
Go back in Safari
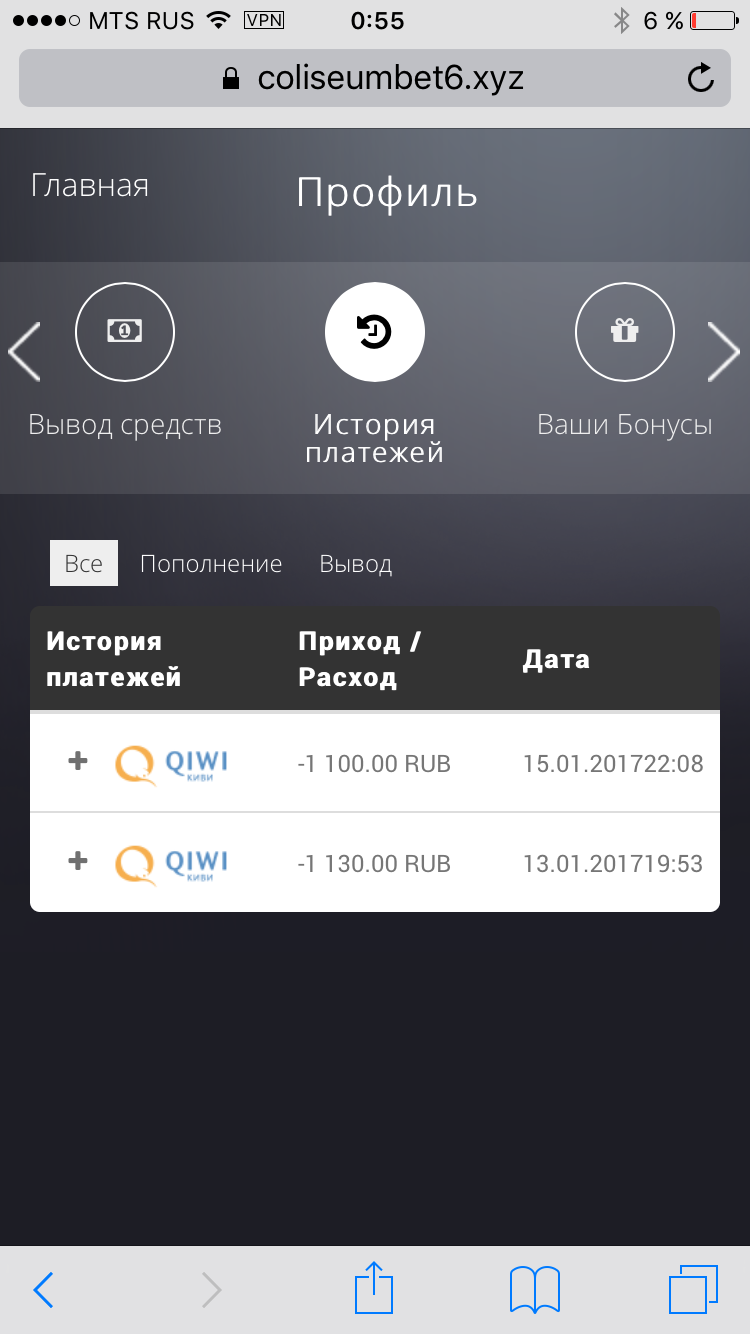click(x=43, y=1290)
